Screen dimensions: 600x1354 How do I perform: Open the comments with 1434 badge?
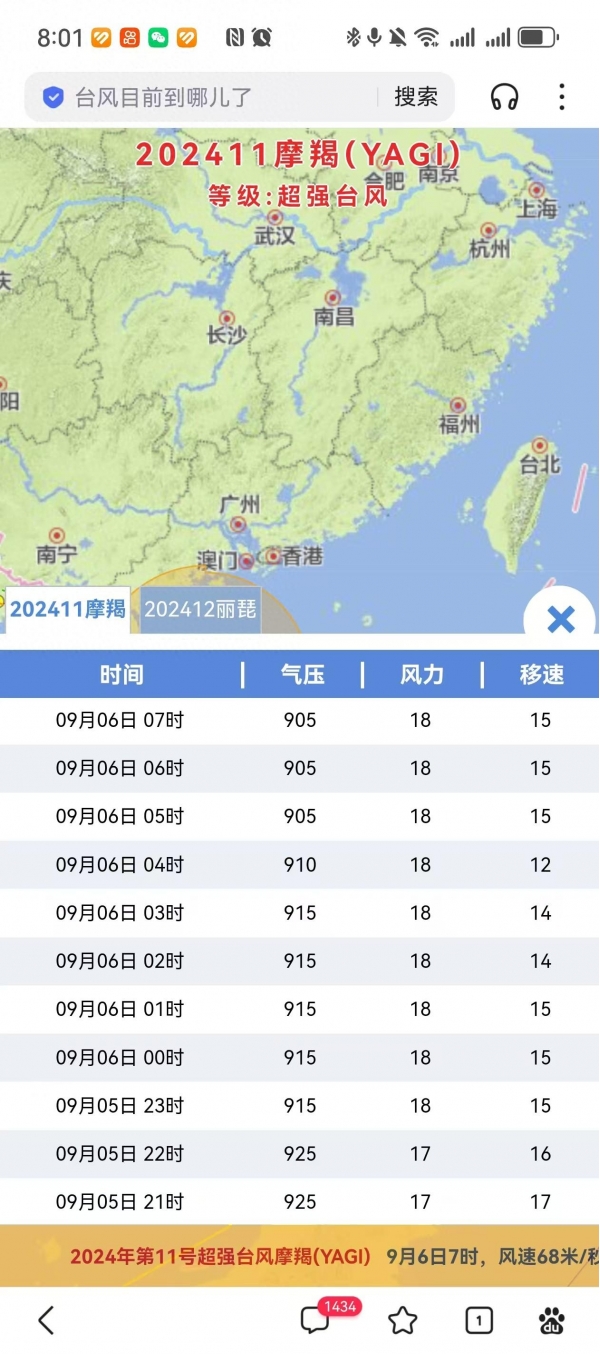(x=316, y=1320)
